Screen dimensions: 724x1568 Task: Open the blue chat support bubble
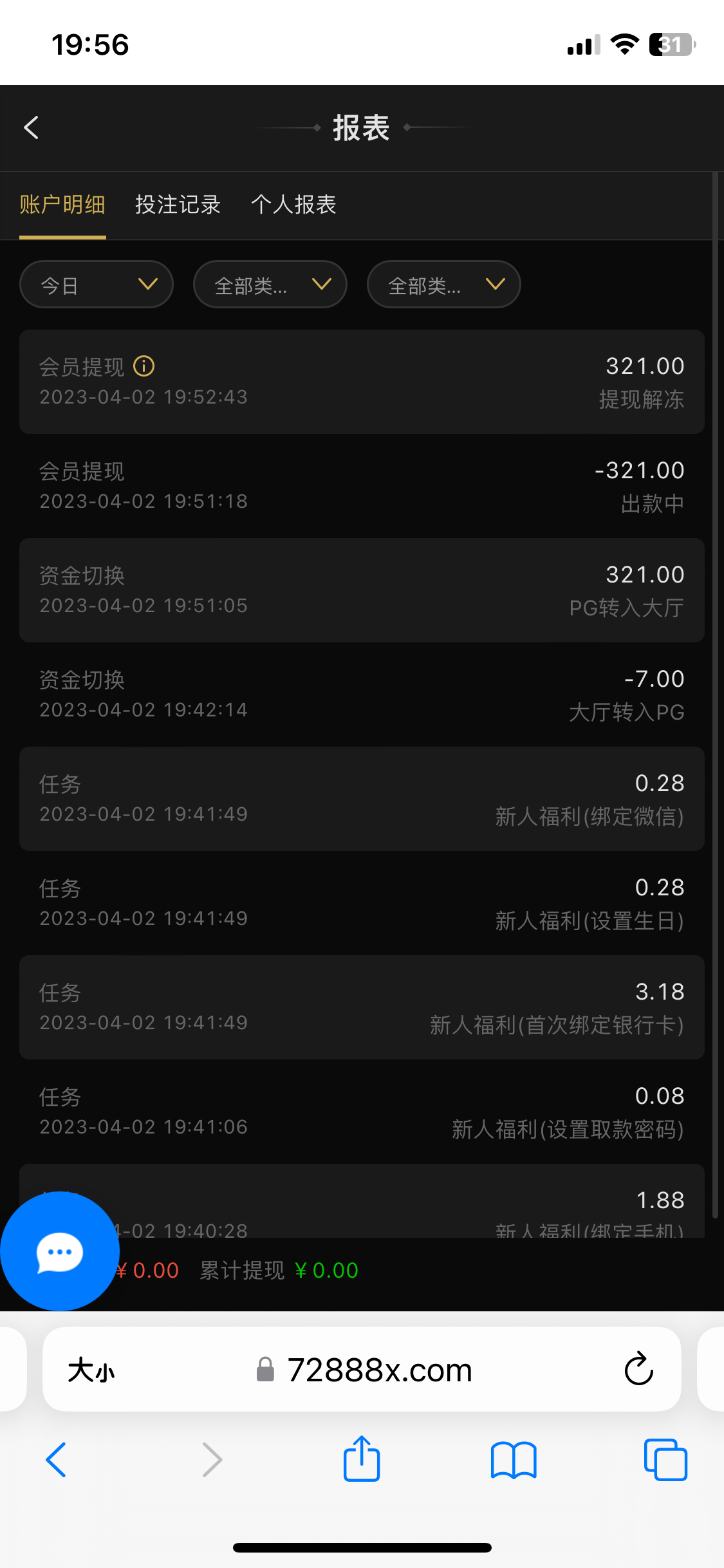click(59, 1251)
